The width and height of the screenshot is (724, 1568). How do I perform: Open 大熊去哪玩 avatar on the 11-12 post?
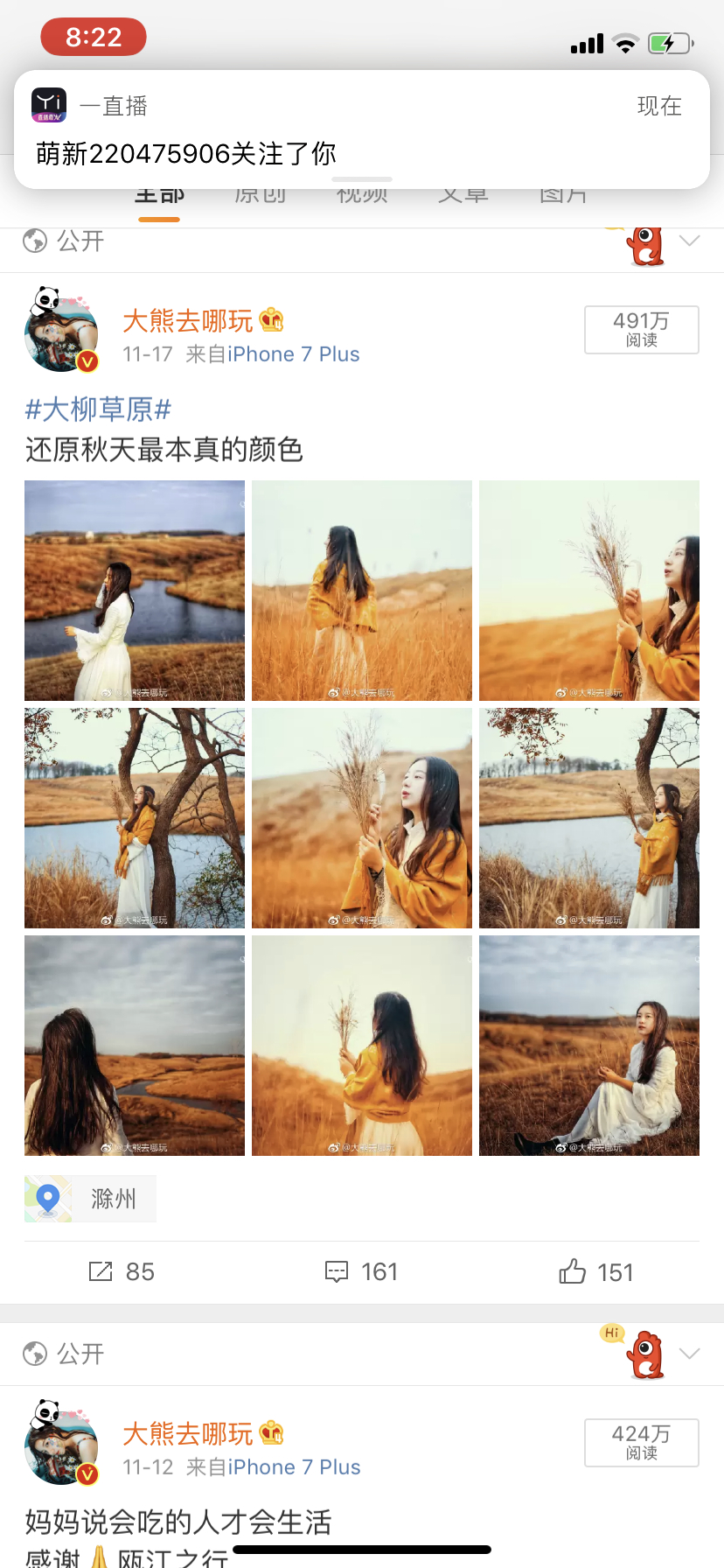[61, 1443]
